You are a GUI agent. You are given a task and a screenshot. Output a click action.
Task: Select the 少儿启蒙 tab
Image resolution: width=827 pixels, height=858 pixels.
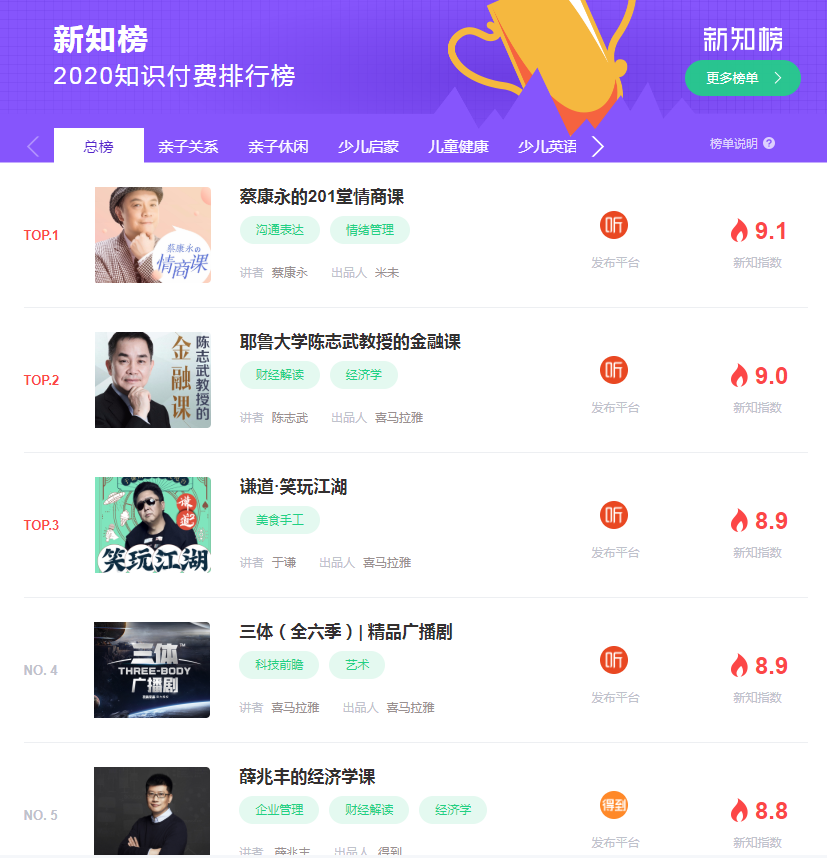click(368, 147)
